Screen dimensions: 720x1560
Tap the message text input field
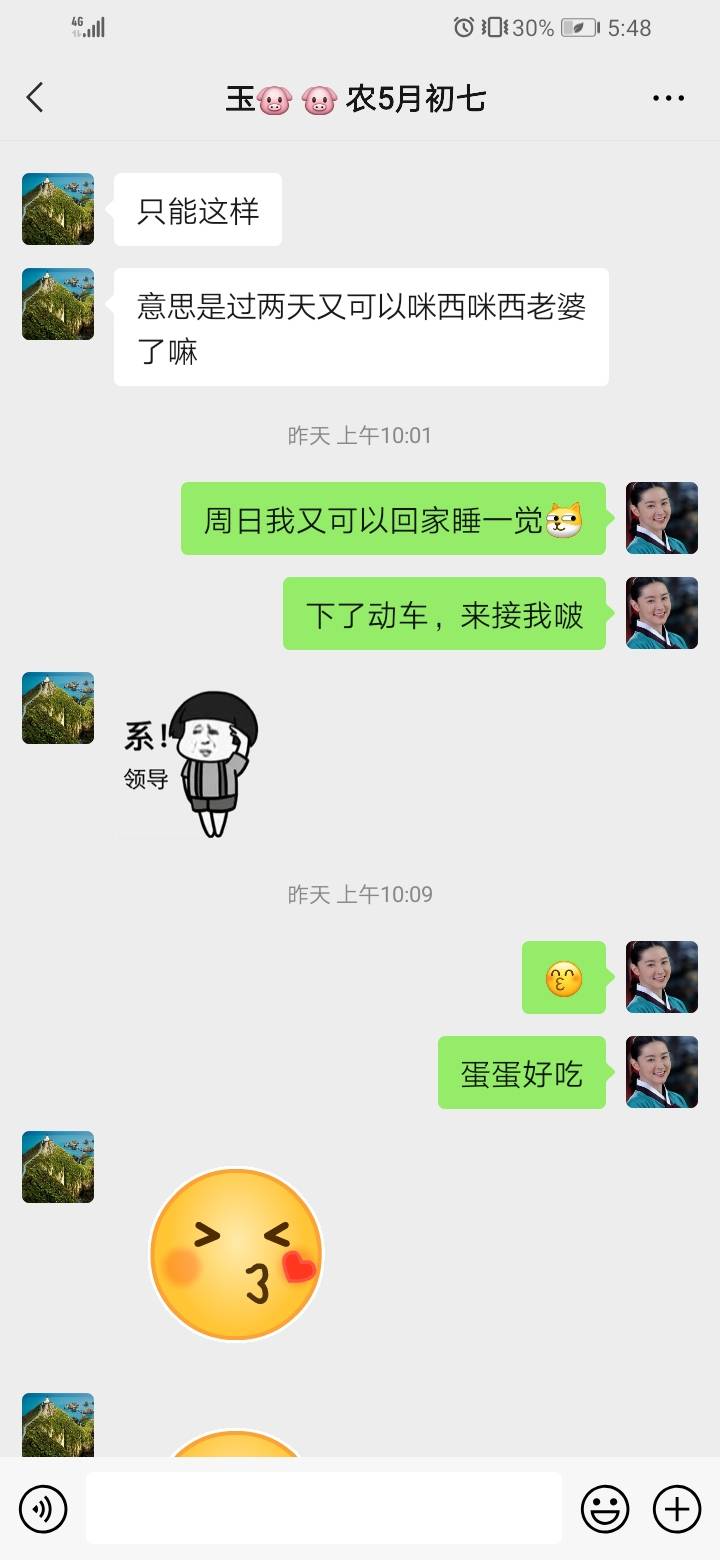click(322, 1508)
